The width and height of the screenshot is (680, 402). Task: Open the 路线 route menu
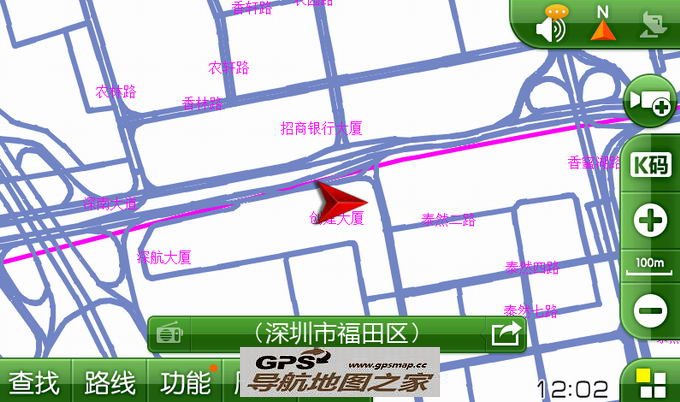(110, 382)
